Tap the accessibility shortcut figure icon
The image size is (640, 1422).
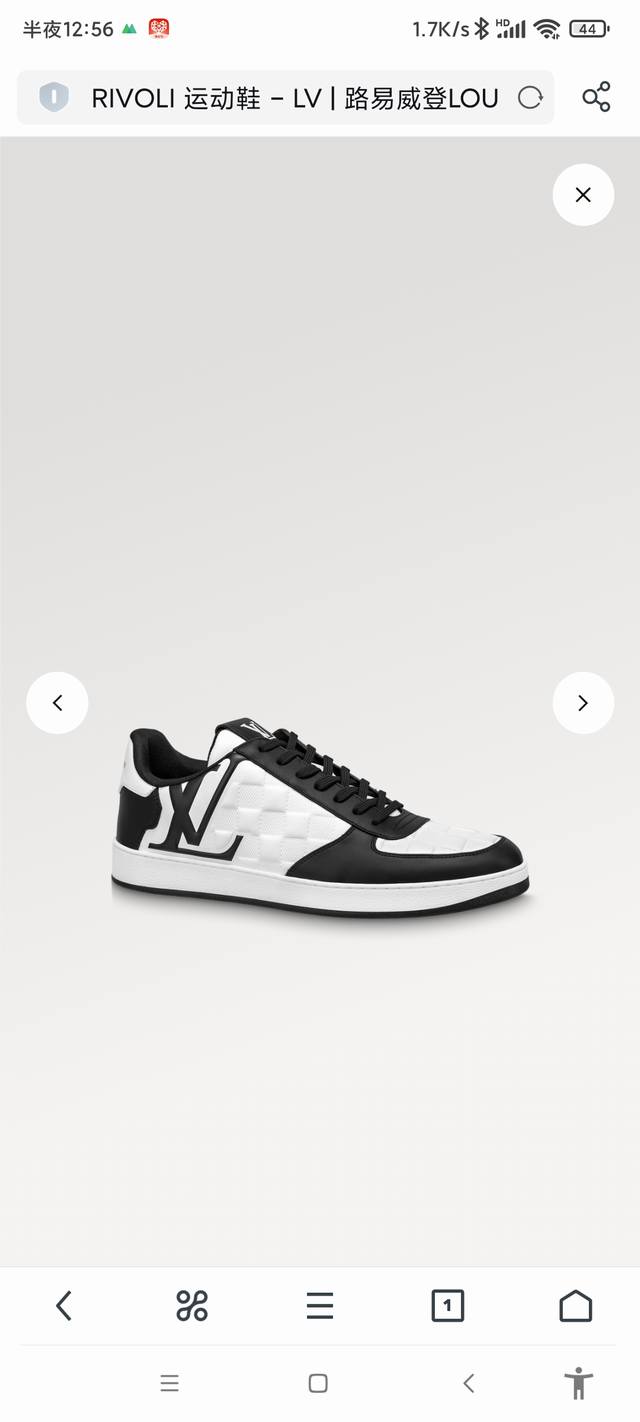point(578,1383)
